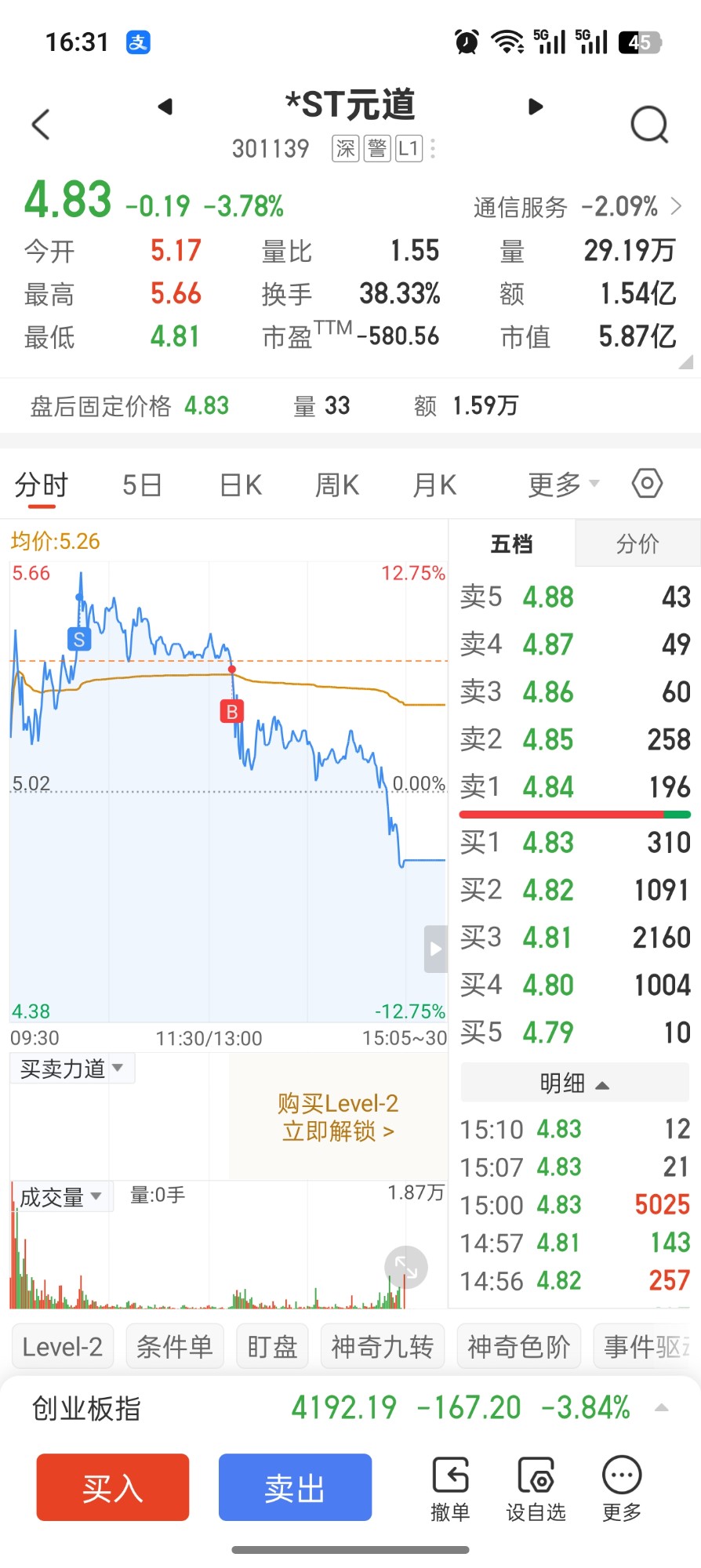Viewport: 701px width, 1568px height.
Task: Go back using the top-left arrow
Action: 41,124
